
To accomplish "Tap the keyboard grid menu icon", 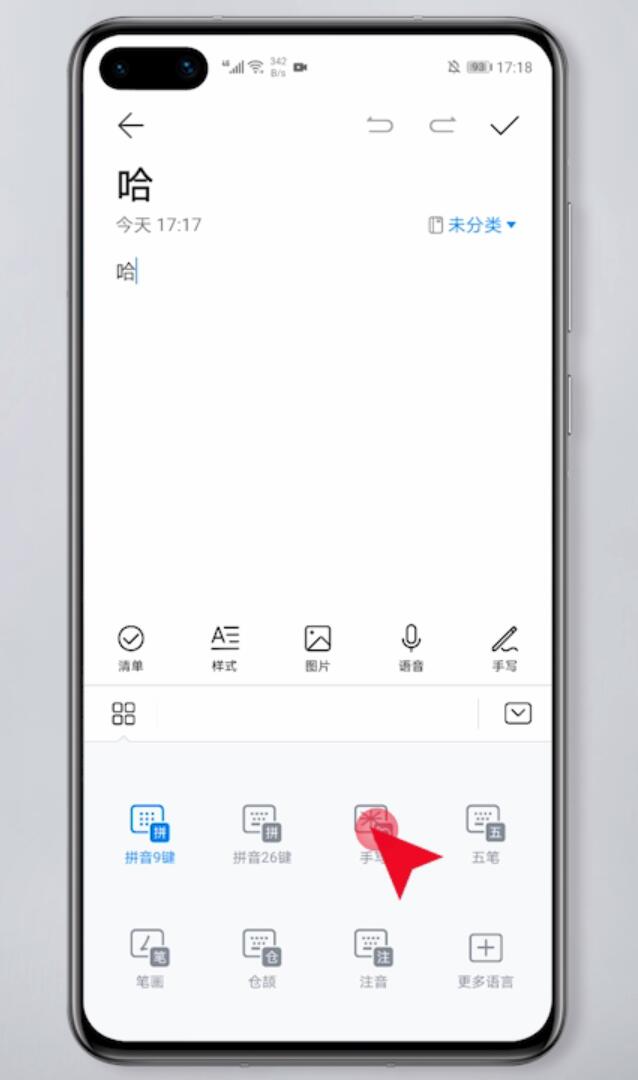I will [x=124, y=713].
